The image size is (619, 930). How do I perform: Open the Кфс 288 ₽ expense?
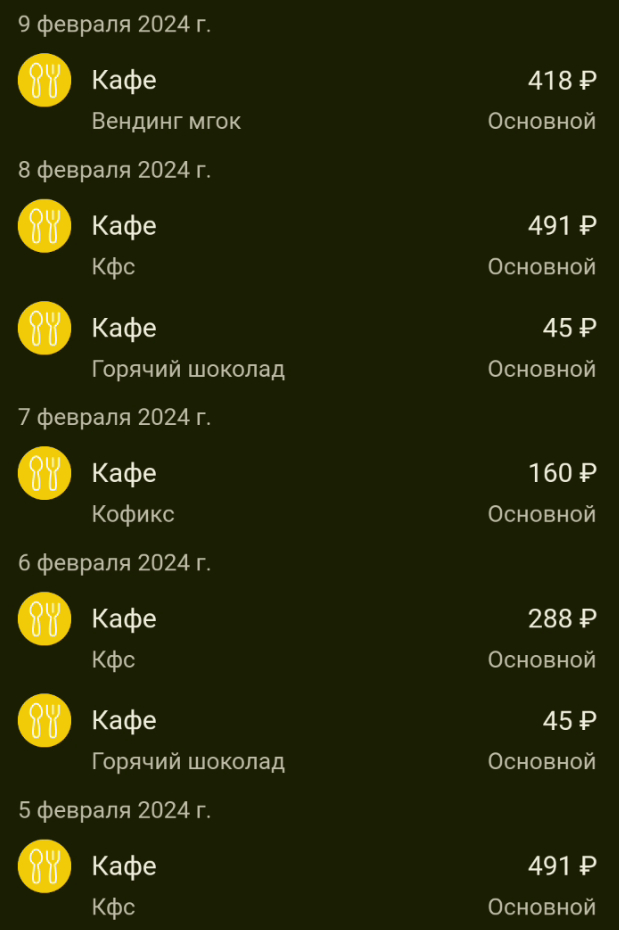click(x=308, y=638)
